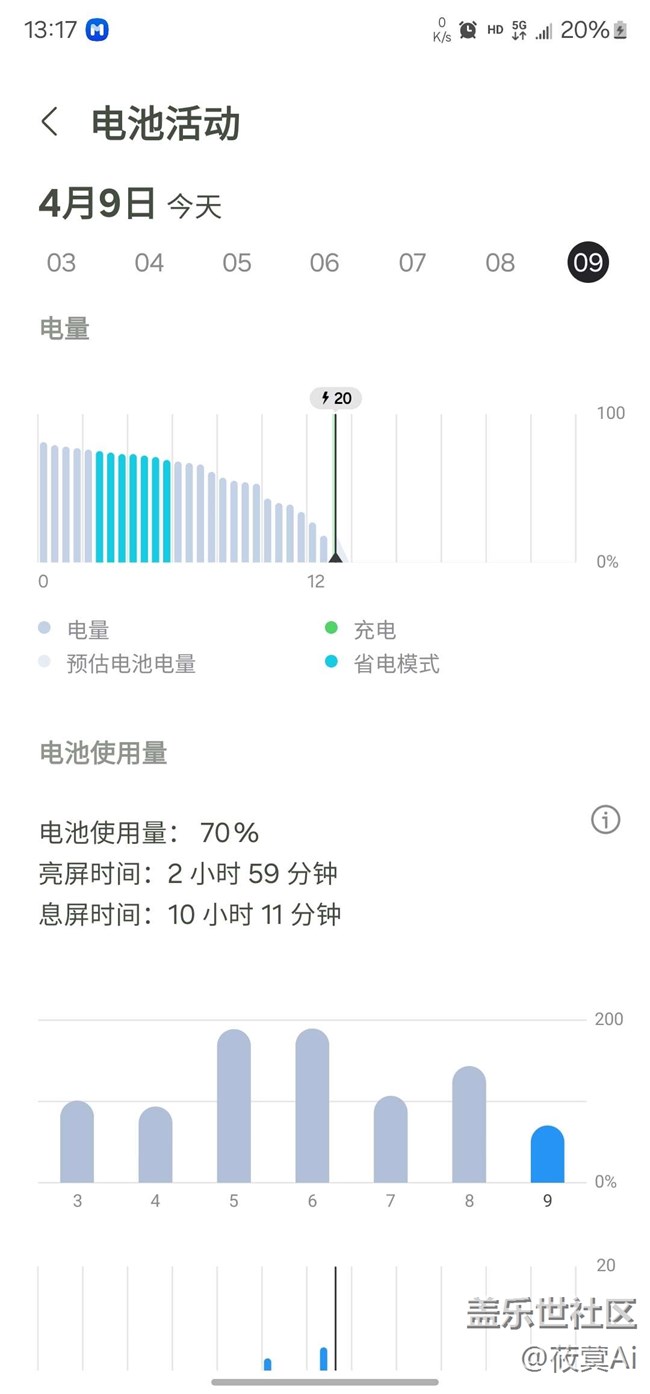Switch to date 06
The width and height of the screenshot is (650, 1394).
[324, 263]
